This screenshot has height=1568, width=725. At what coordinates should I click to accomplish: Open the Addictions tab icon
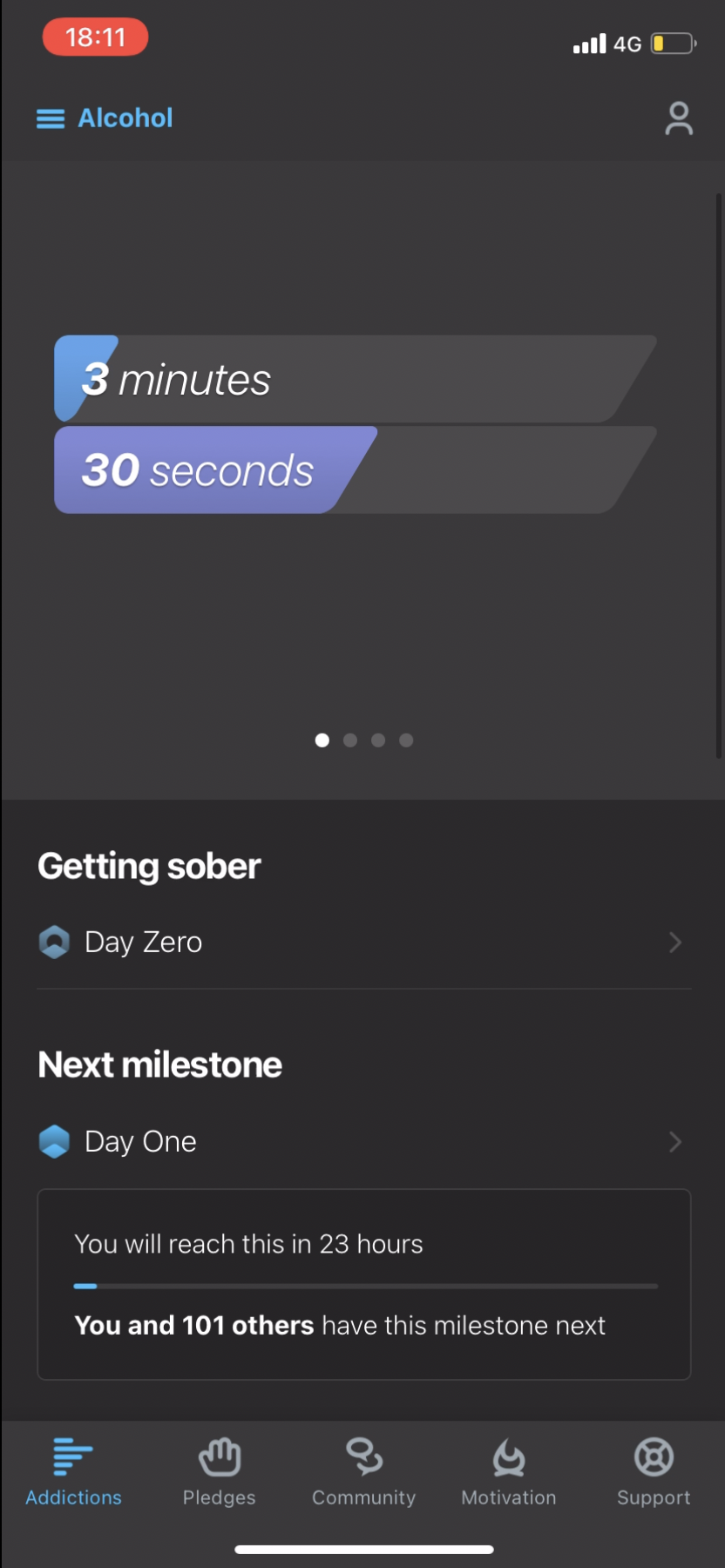(72, 1455)
